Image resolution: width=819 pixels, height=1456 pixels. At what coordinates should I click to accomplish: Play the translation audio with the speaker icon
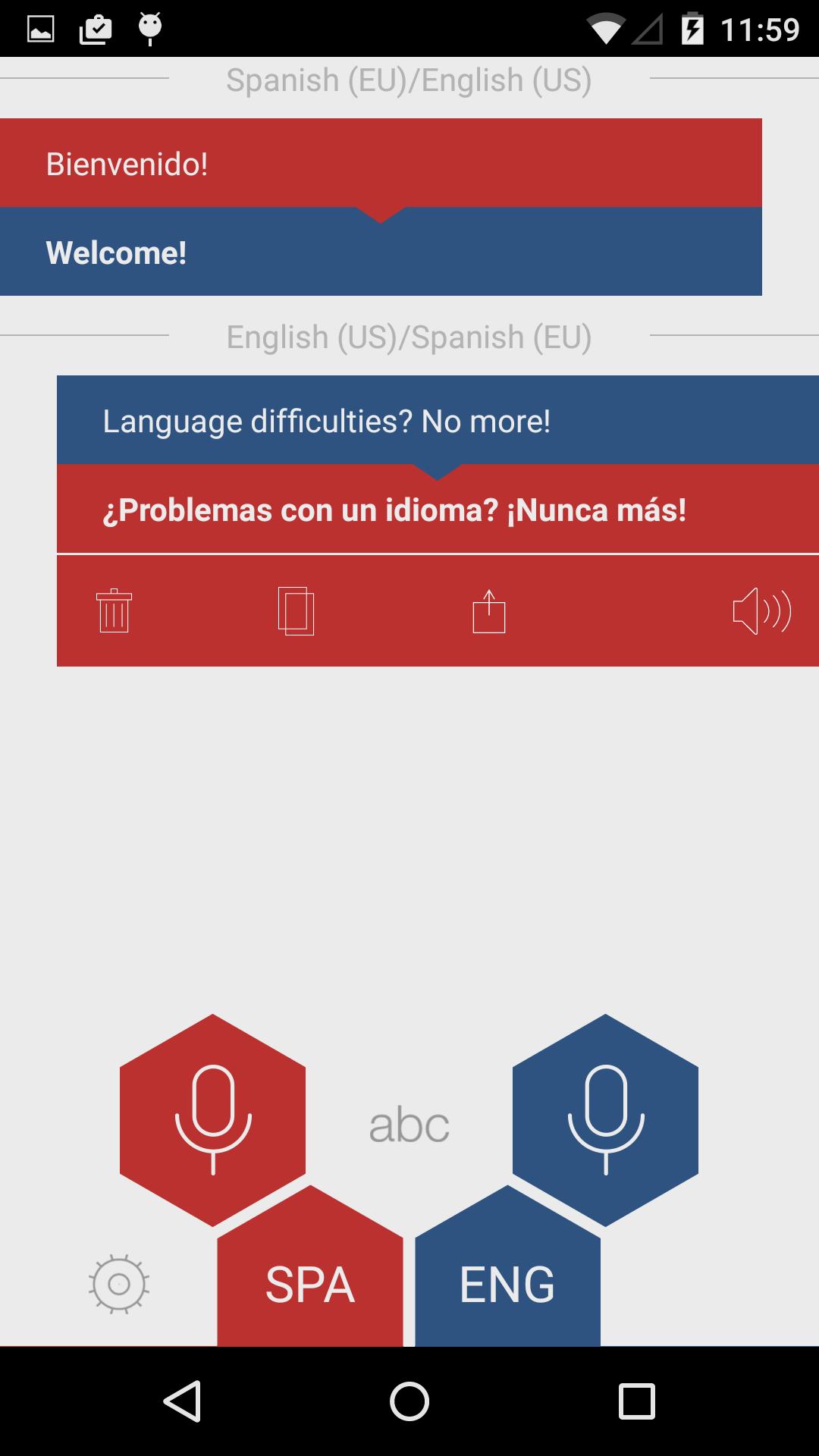pyautogui.click(x=762, y=611)
